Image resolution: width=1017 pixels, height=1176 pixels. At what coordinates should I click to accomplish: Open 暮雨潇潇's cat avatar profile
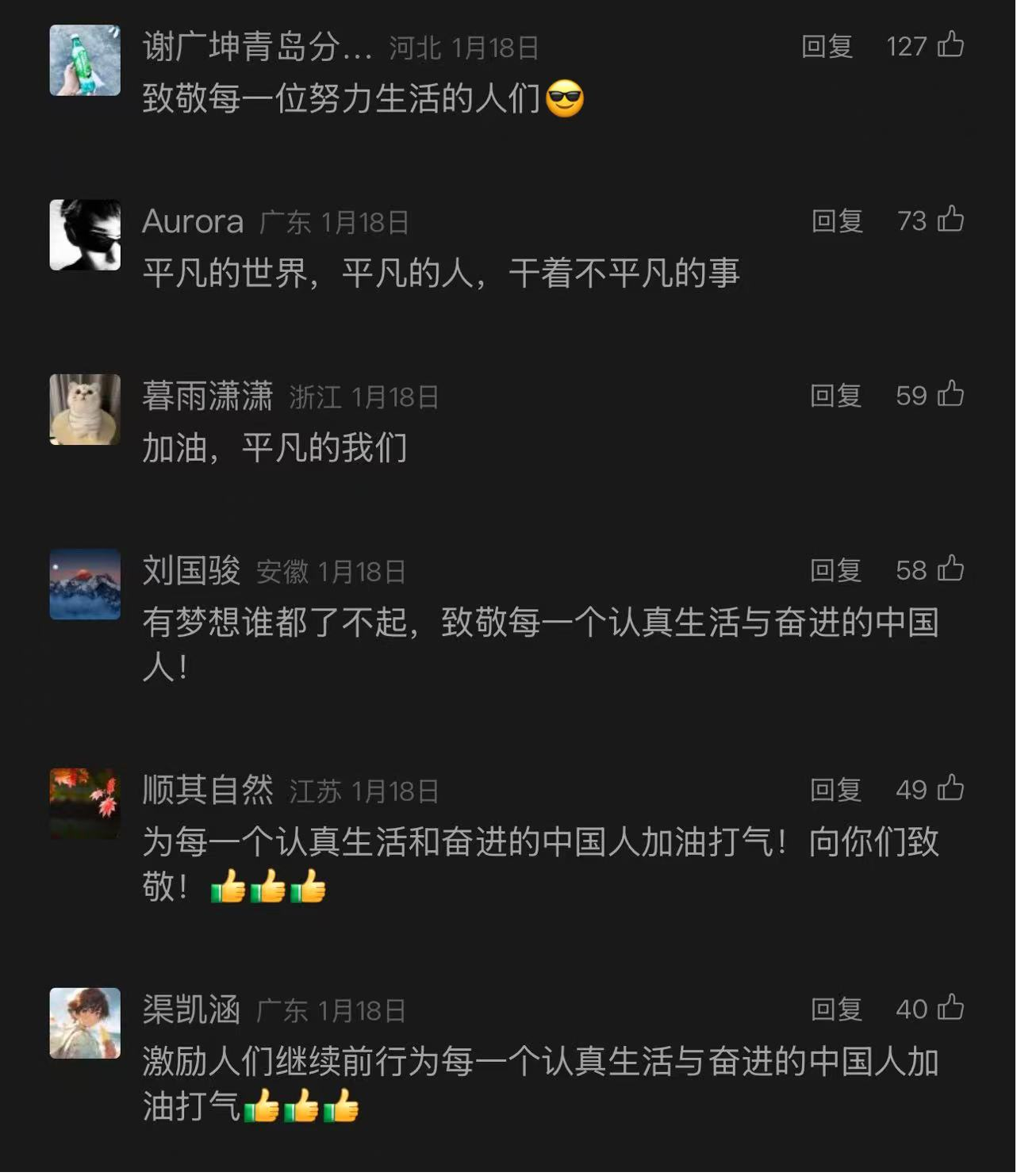point(85,409)
